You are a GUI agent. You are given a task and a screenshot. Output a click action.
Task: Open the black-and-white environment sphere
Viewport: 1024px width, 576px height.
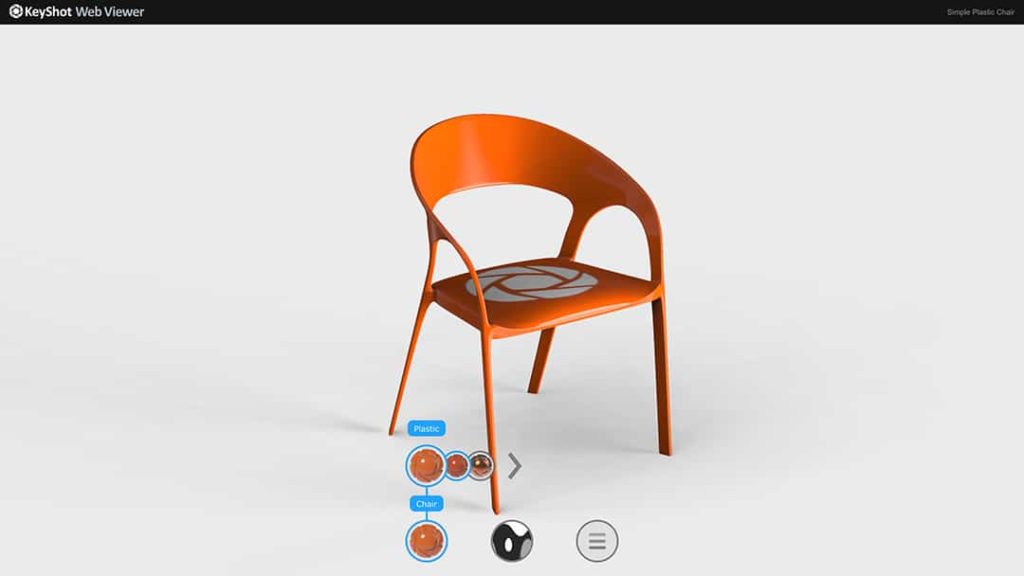tap(511, 541)
